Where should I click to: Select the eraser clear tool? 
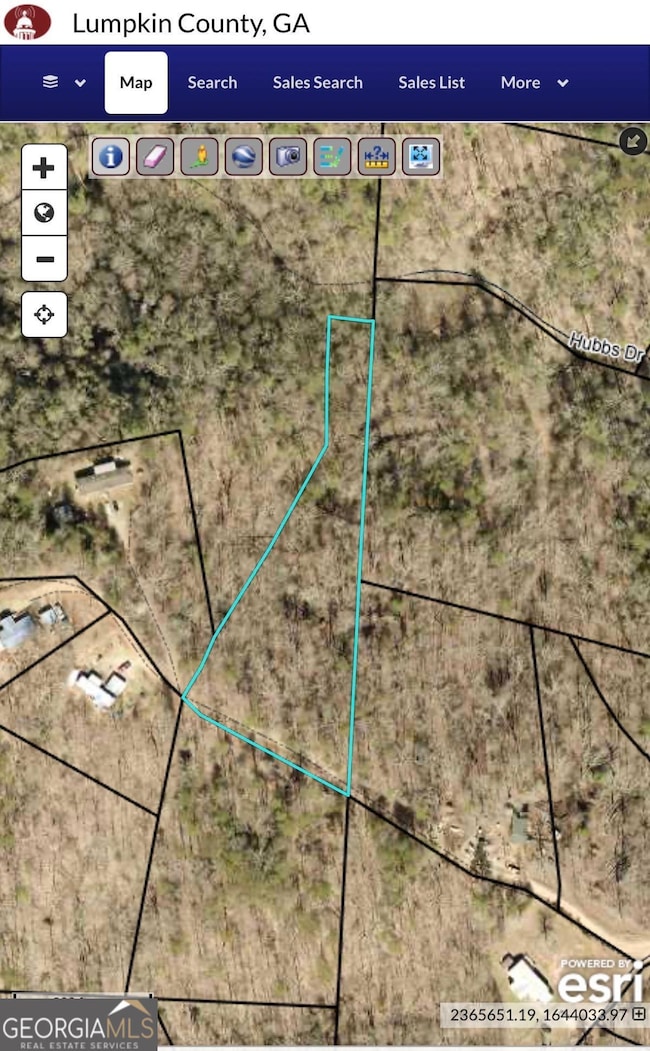tap(155, 156)
